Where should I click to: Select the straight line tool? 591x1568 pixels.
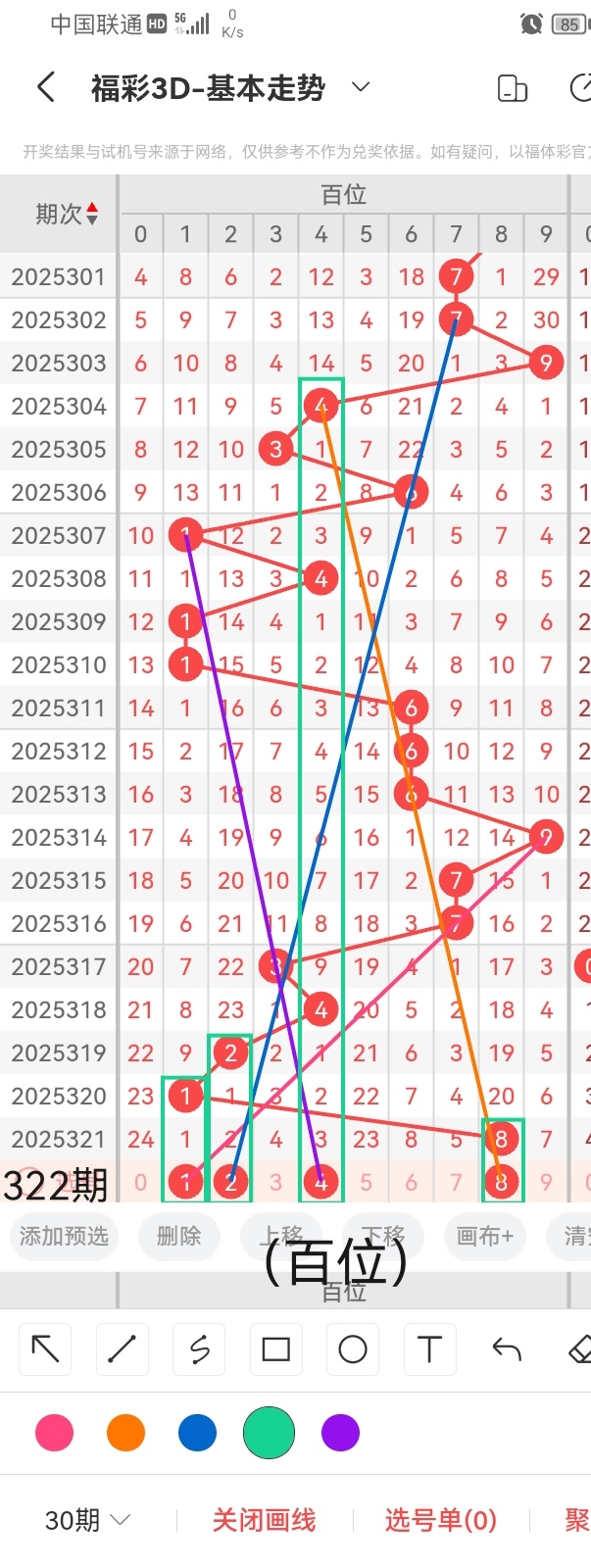coord(122,1349)
